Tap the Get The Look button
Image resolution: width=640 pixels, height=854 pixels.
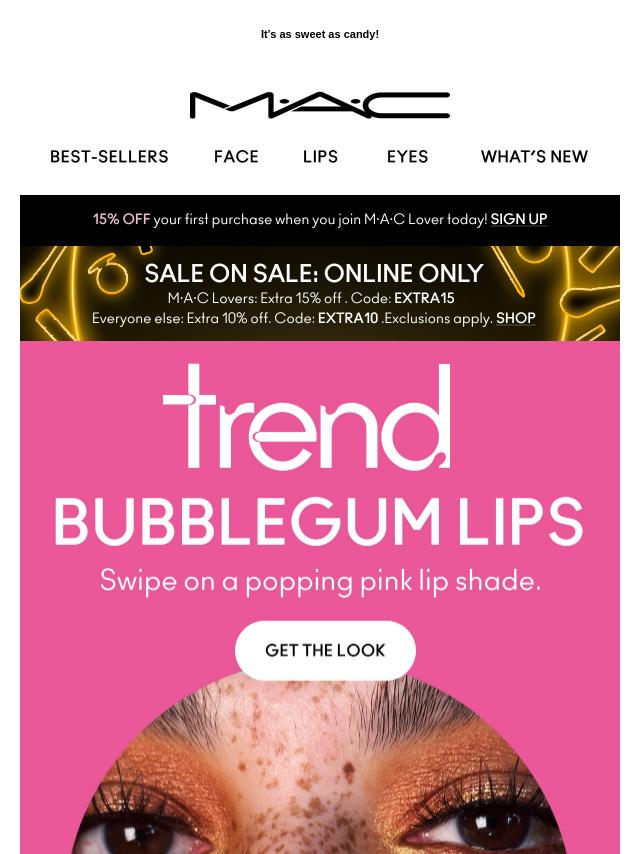(x=325, y=650)
